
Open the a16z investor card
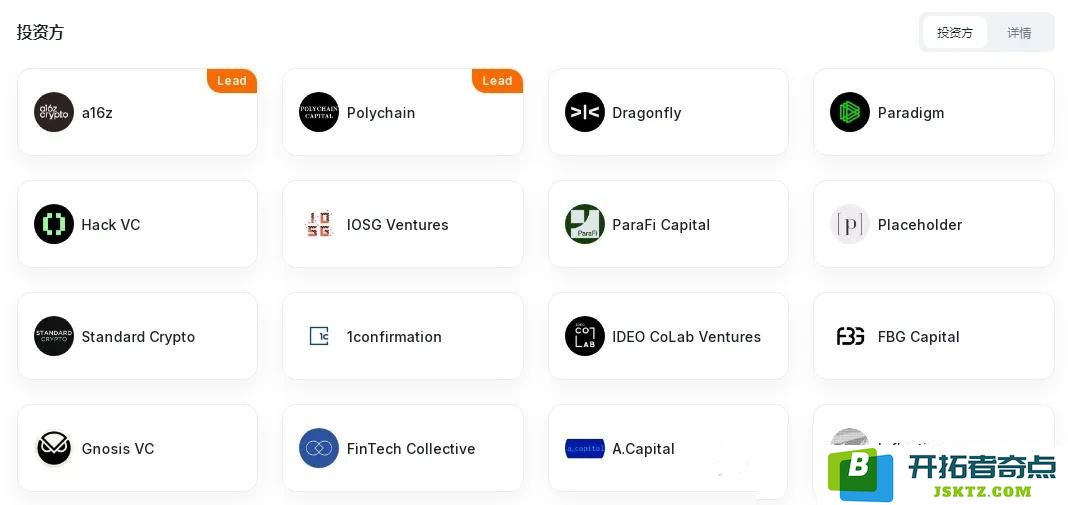(x=137, y=113)
